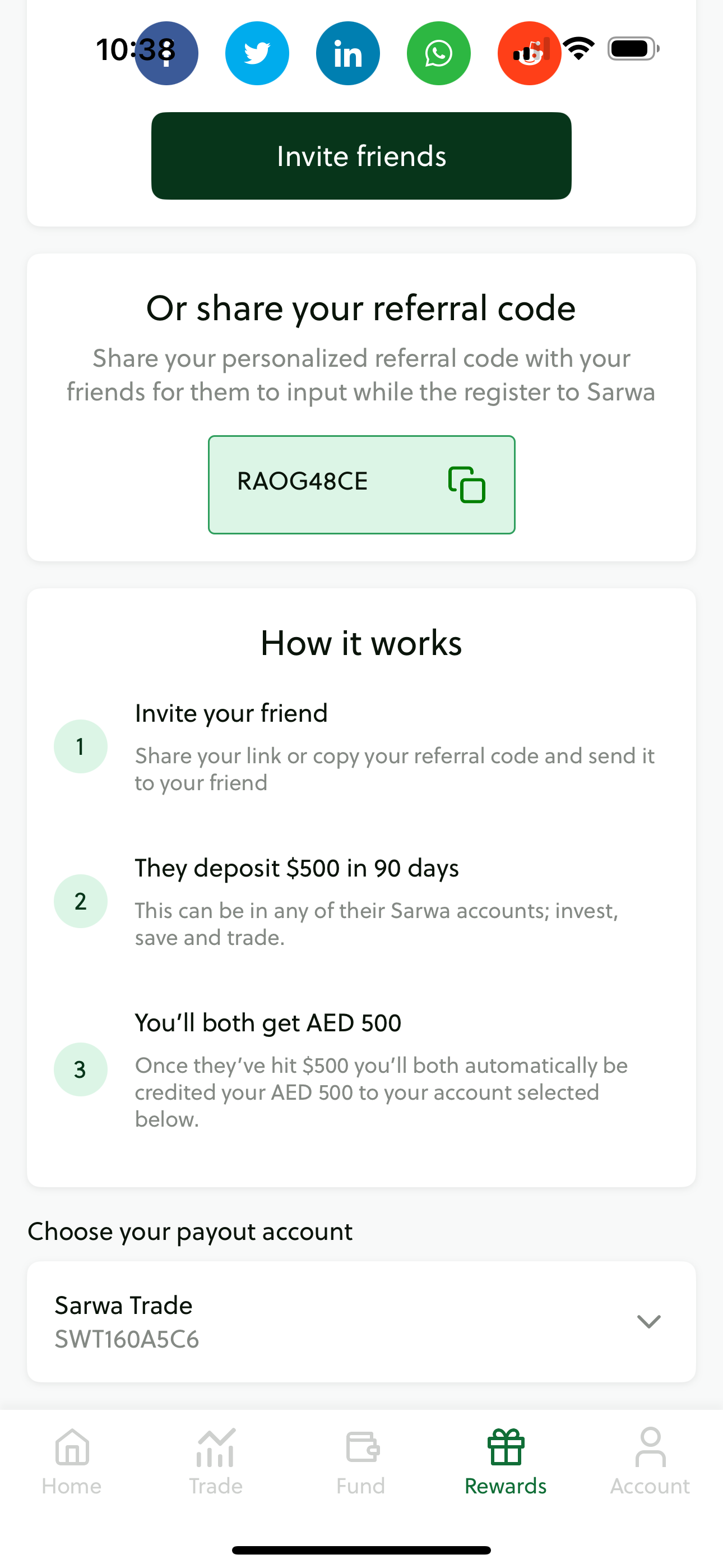Switch to the Trade tab
723x1568 pixels.
216,1462
